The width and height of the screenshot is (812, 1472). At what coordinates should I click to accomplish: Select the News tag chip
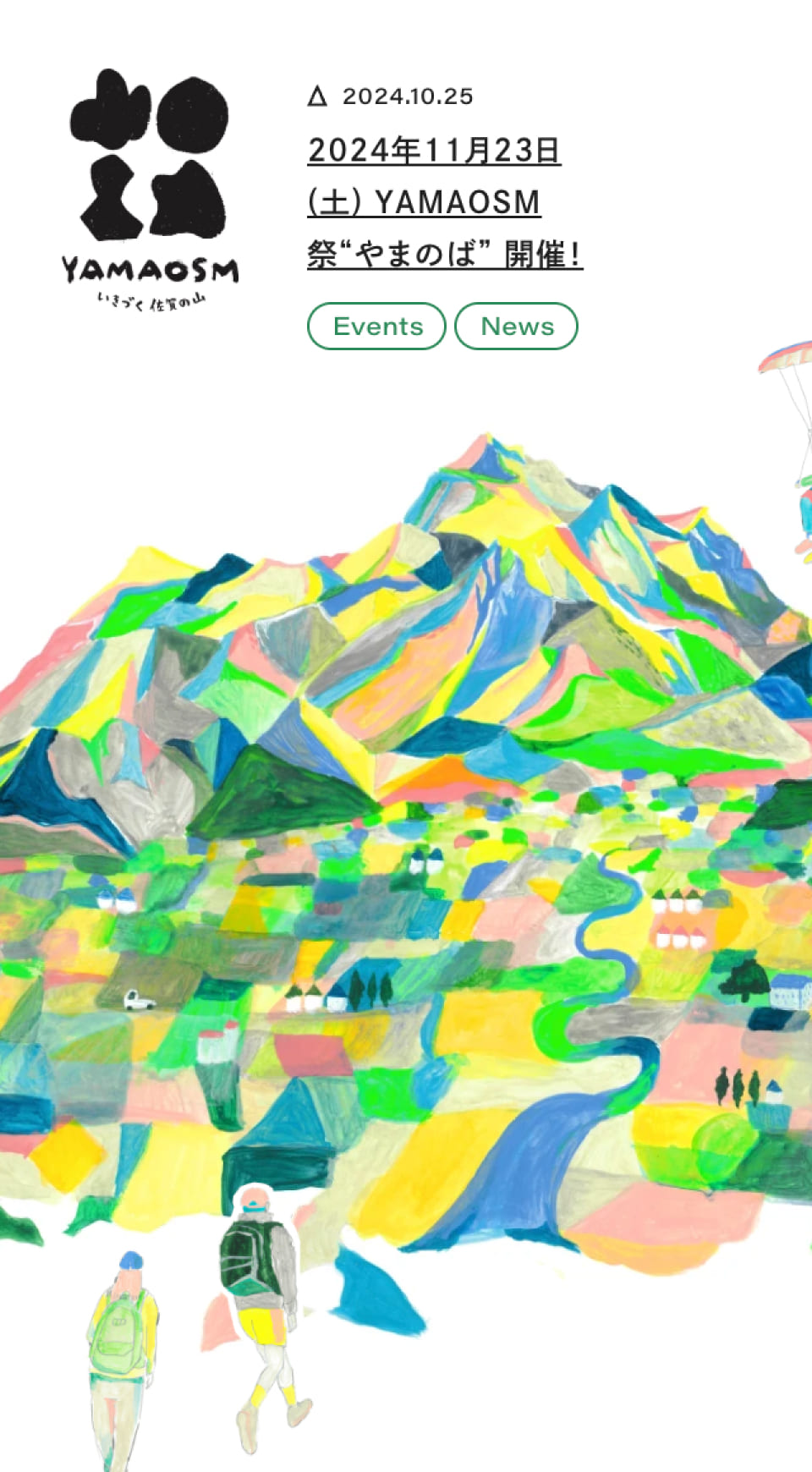point(516,327)
